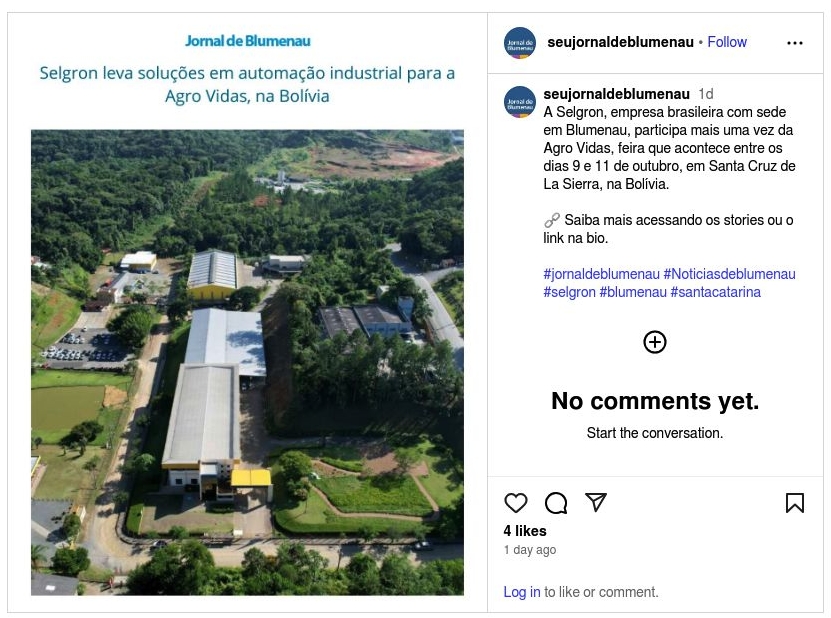Bookmark this post
831x618 pixels.
(x=795, y=503)
